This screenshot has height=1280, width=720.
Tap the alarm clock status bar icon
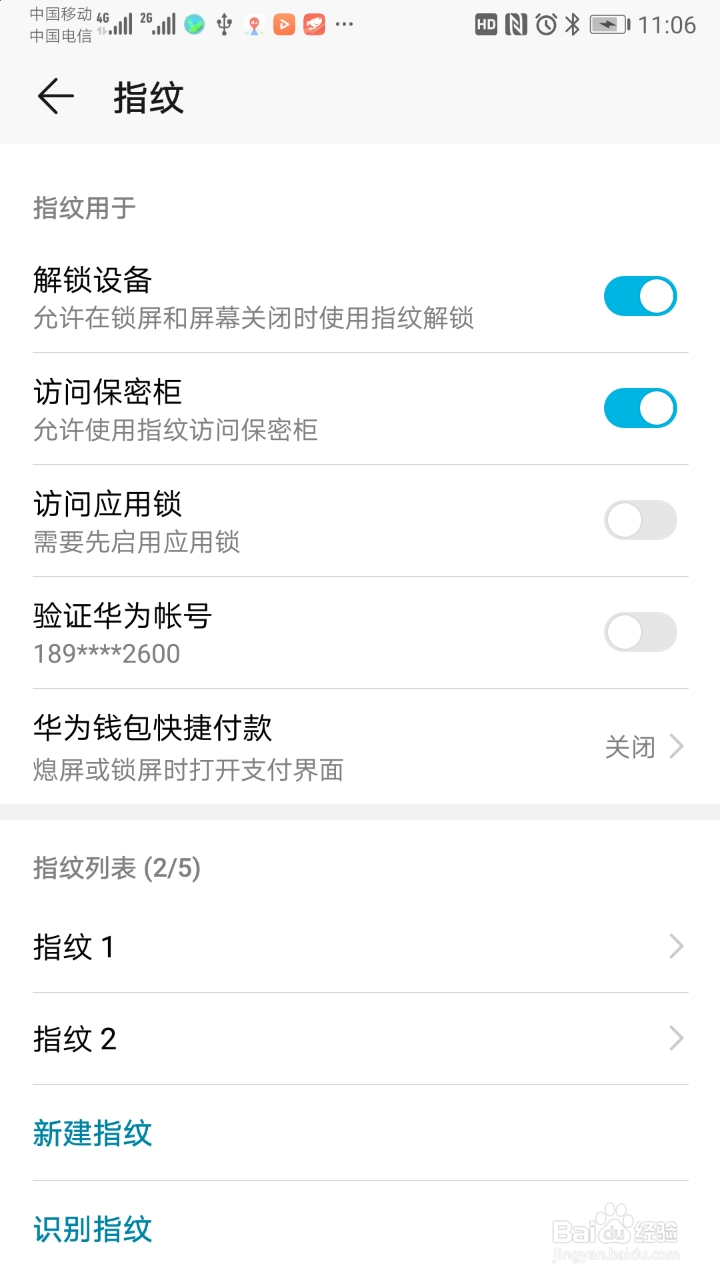point(545,25)
